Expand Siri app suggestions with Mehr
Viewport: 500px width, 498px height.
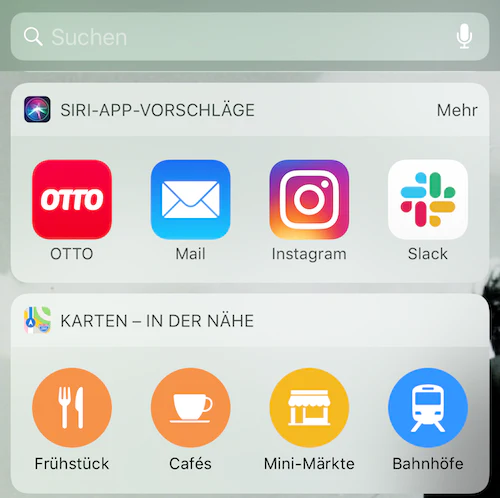pyautogui.click(x=457, y=110)
